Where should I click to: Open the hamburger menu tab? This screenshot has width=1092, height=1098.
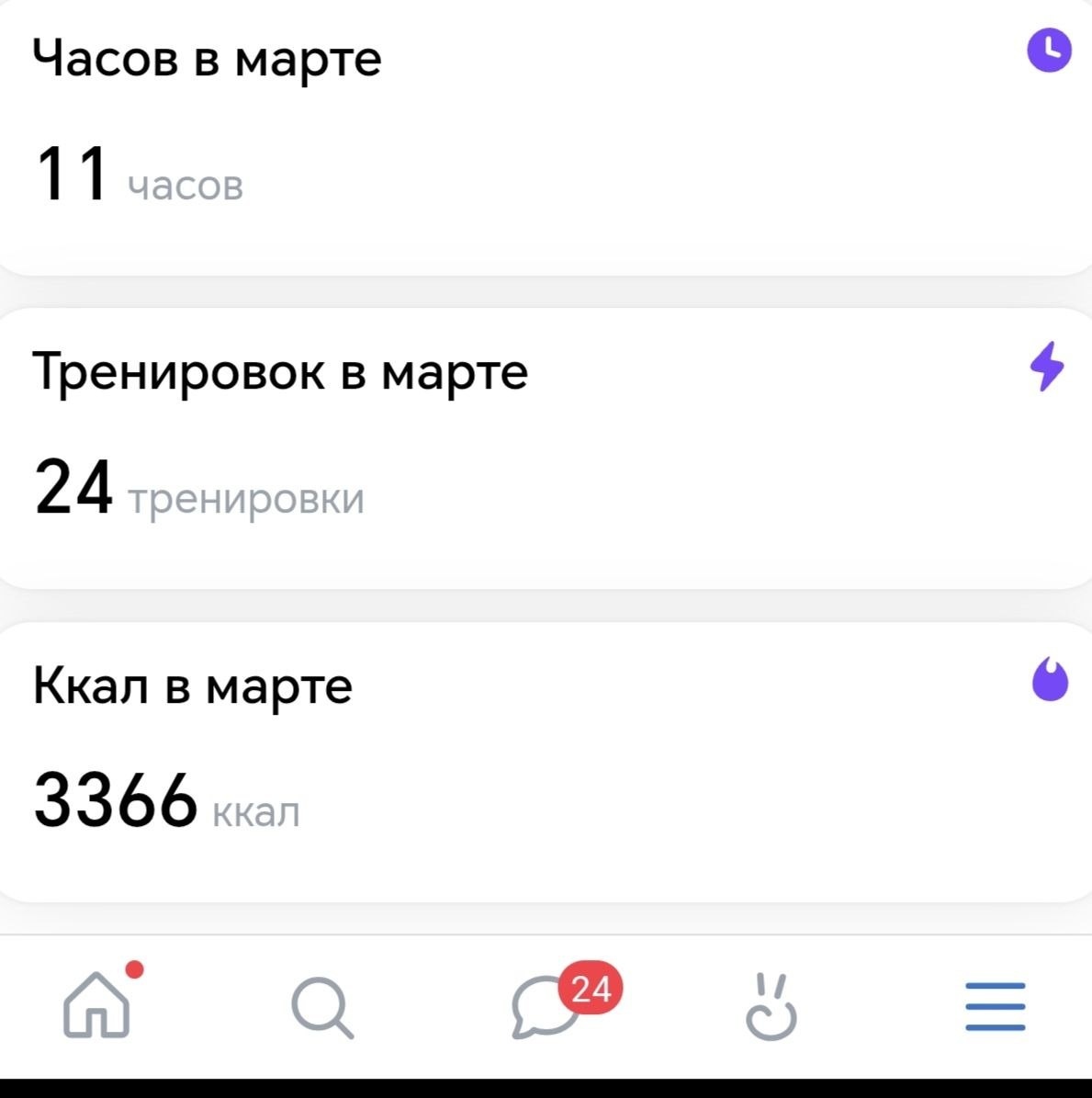pos(996,1007)
